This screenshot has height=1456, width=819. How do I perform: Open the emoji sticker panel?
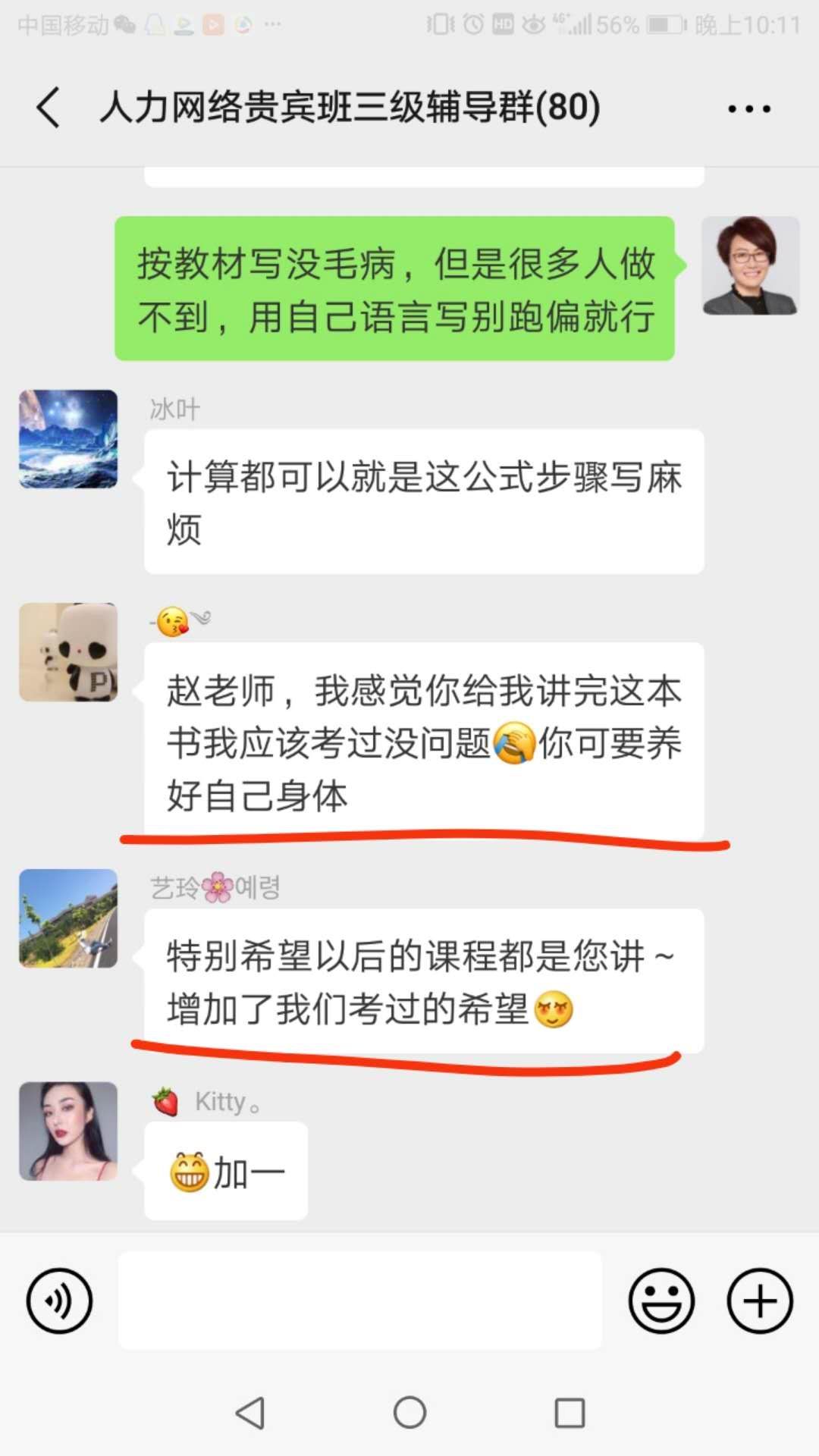[661, 1301]
